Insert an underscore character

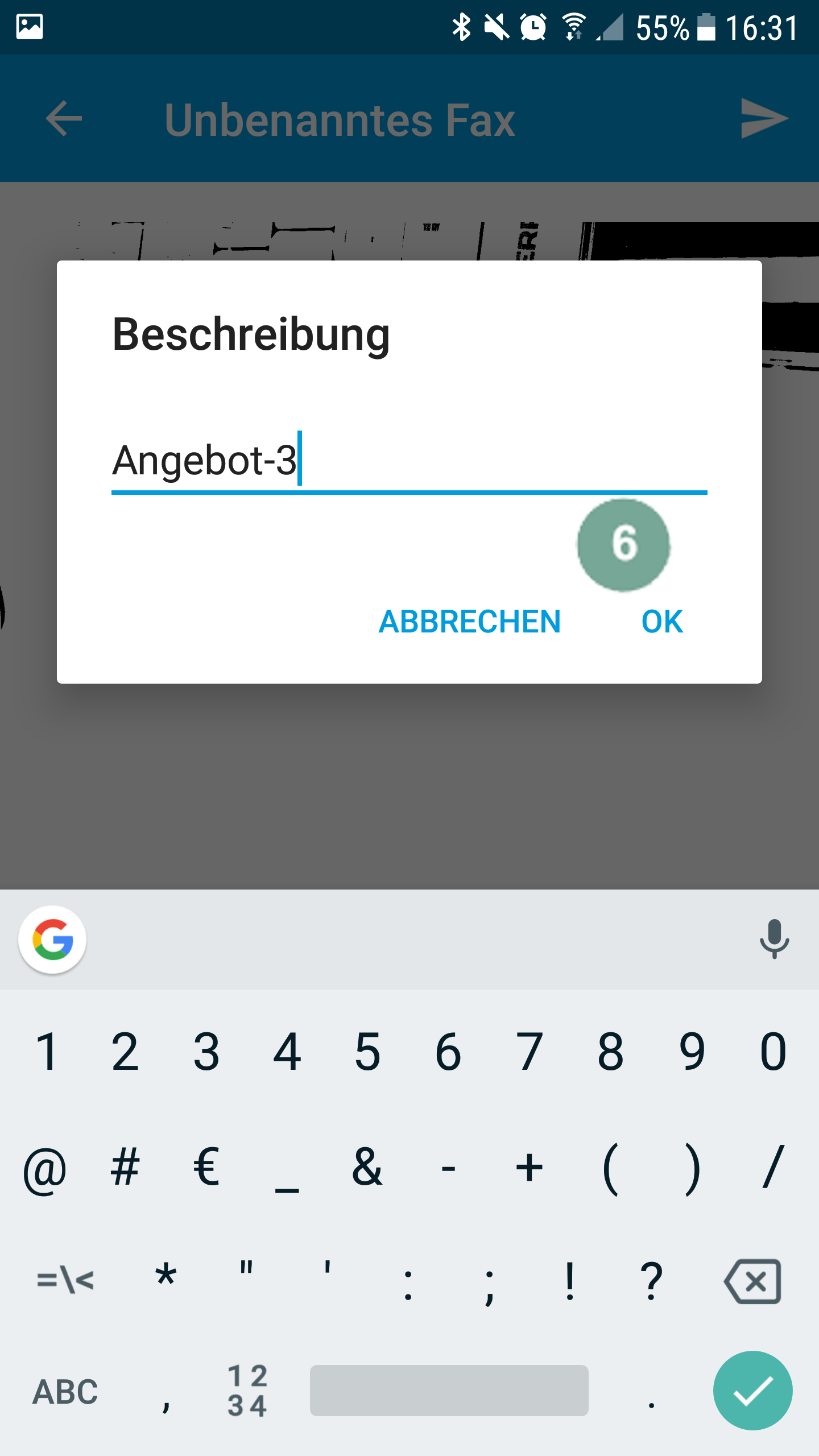coord(287,1169)
